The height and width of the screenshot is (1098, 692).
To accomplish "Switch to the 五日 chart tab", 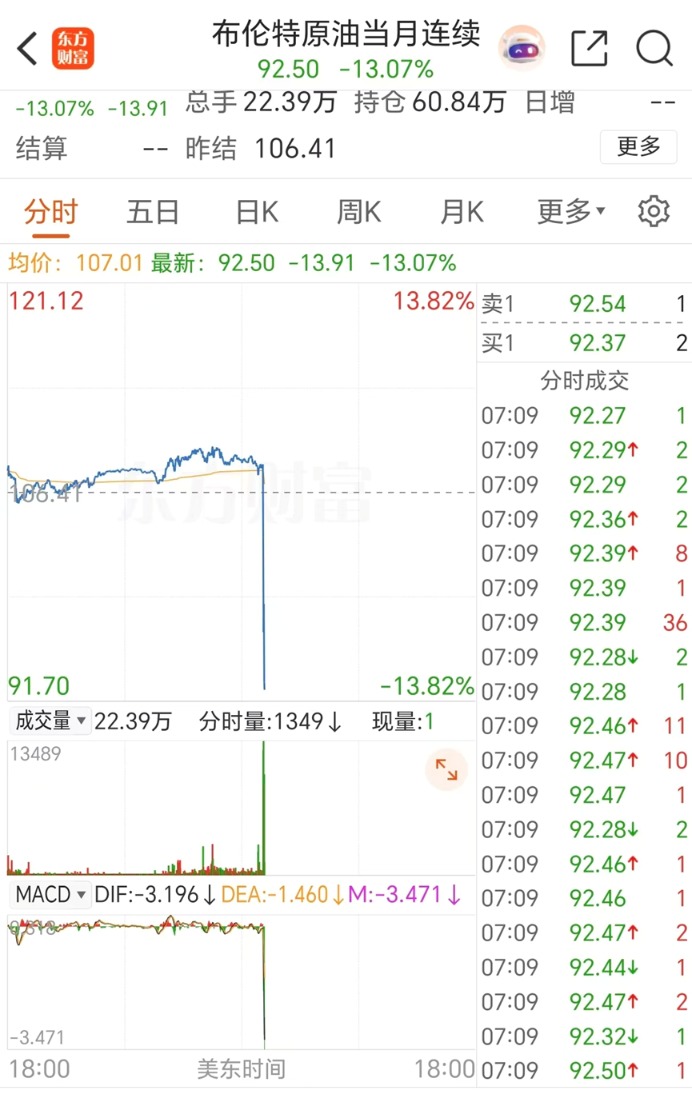I will pyautogui.click(x=153, y=212).
